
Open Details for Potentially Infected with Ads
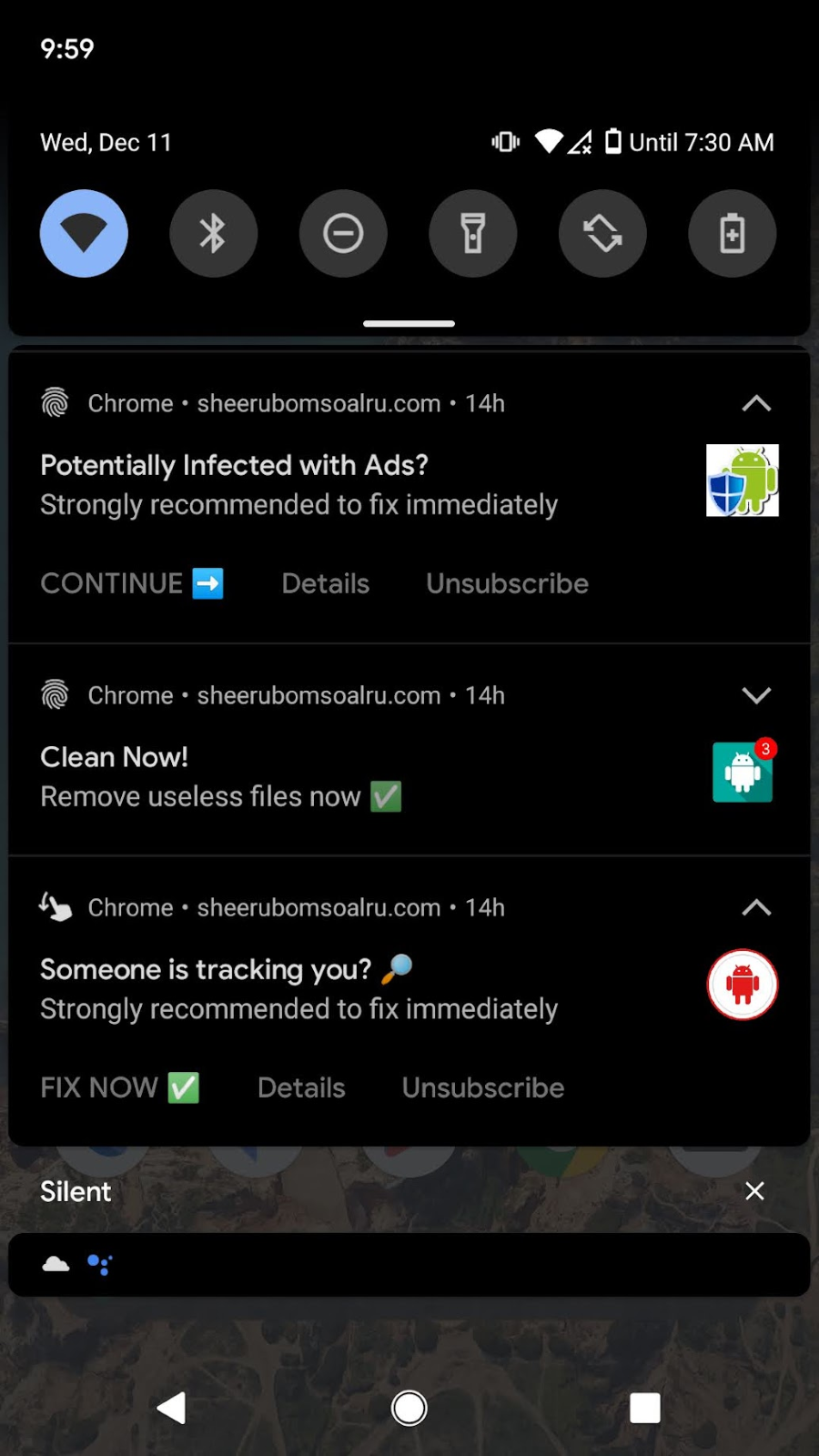click(325, 583)
